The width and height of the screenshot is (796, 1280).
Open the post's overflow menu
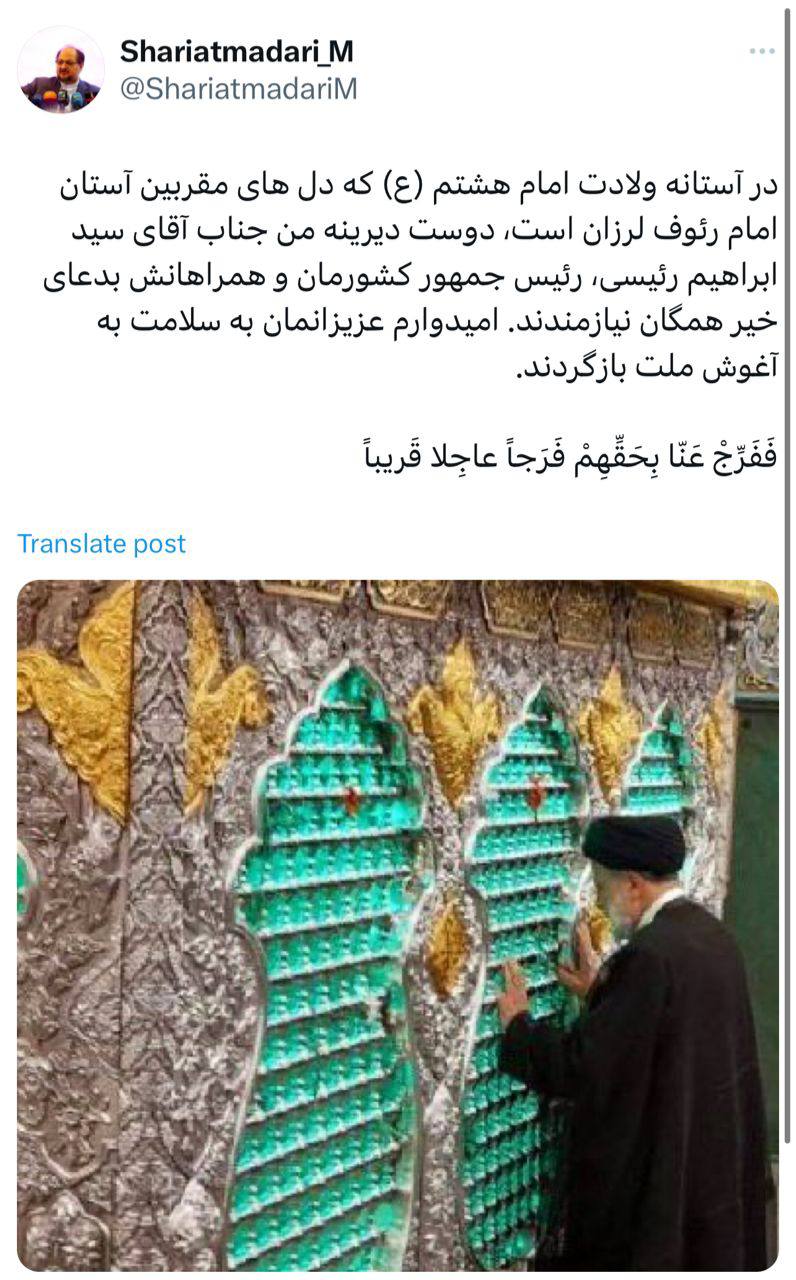(x=762, y=51)
